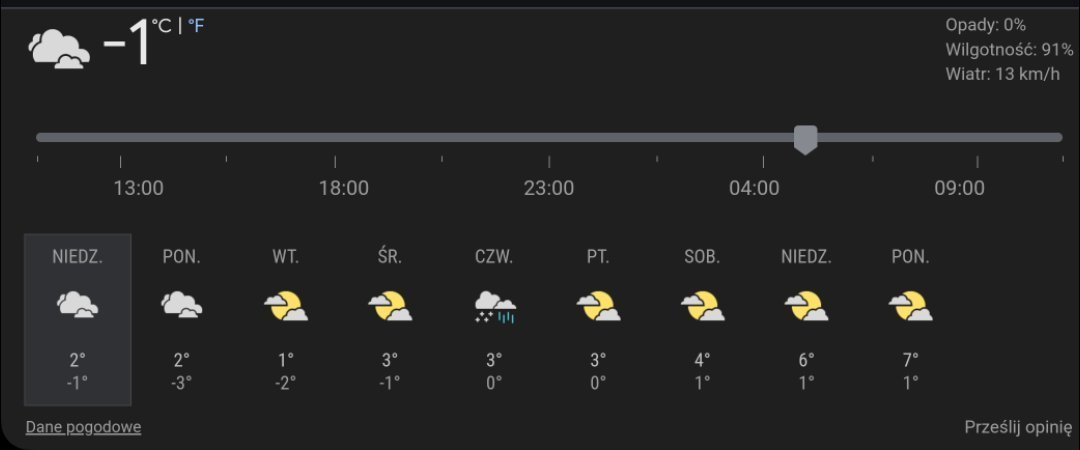
Task: Open the Dane pogodowe link
Action: 83,427
